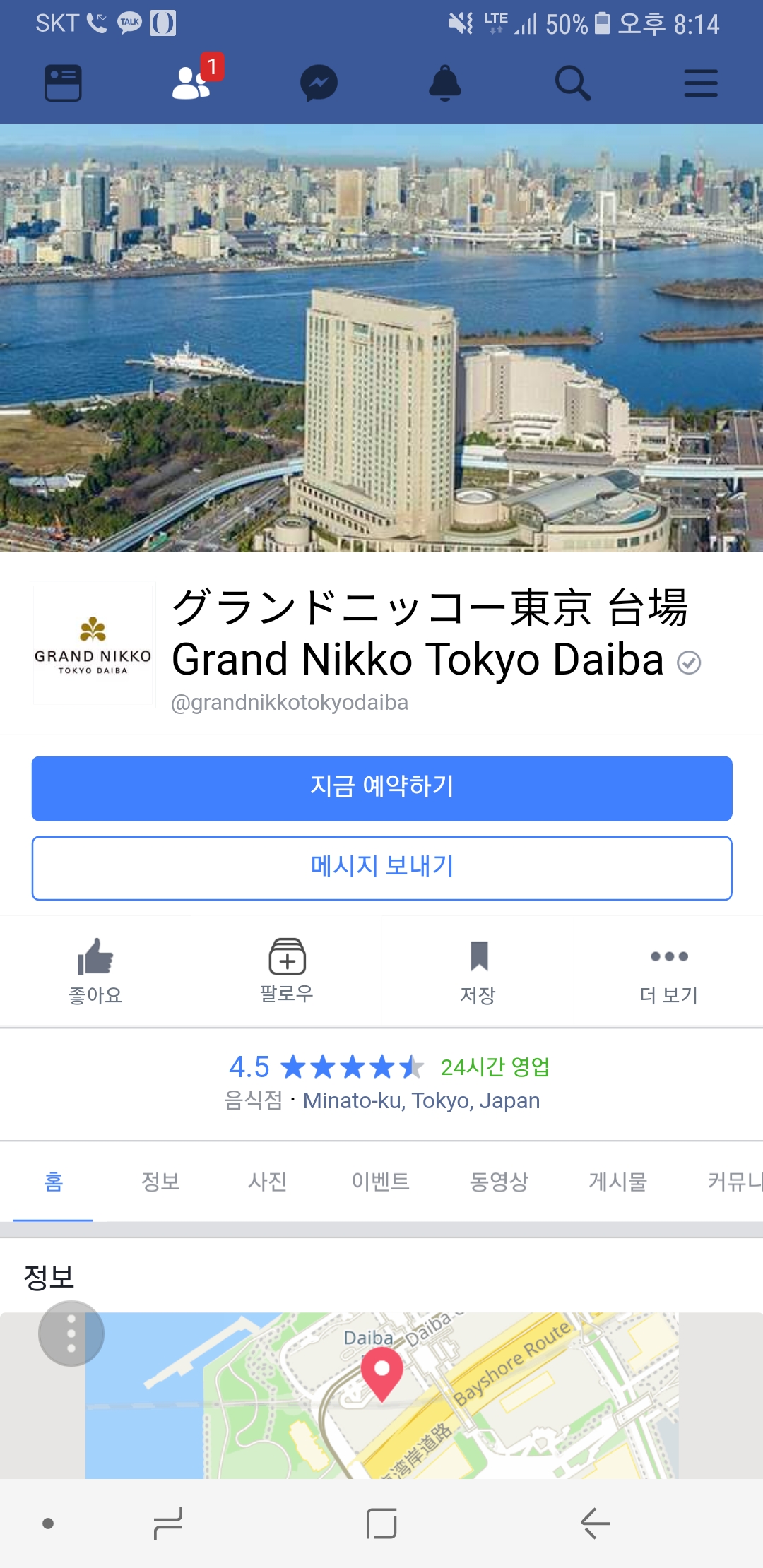Tap the 메시지 보내기 button
This screenshot has height=1568, width=763.
coord(381,868)
